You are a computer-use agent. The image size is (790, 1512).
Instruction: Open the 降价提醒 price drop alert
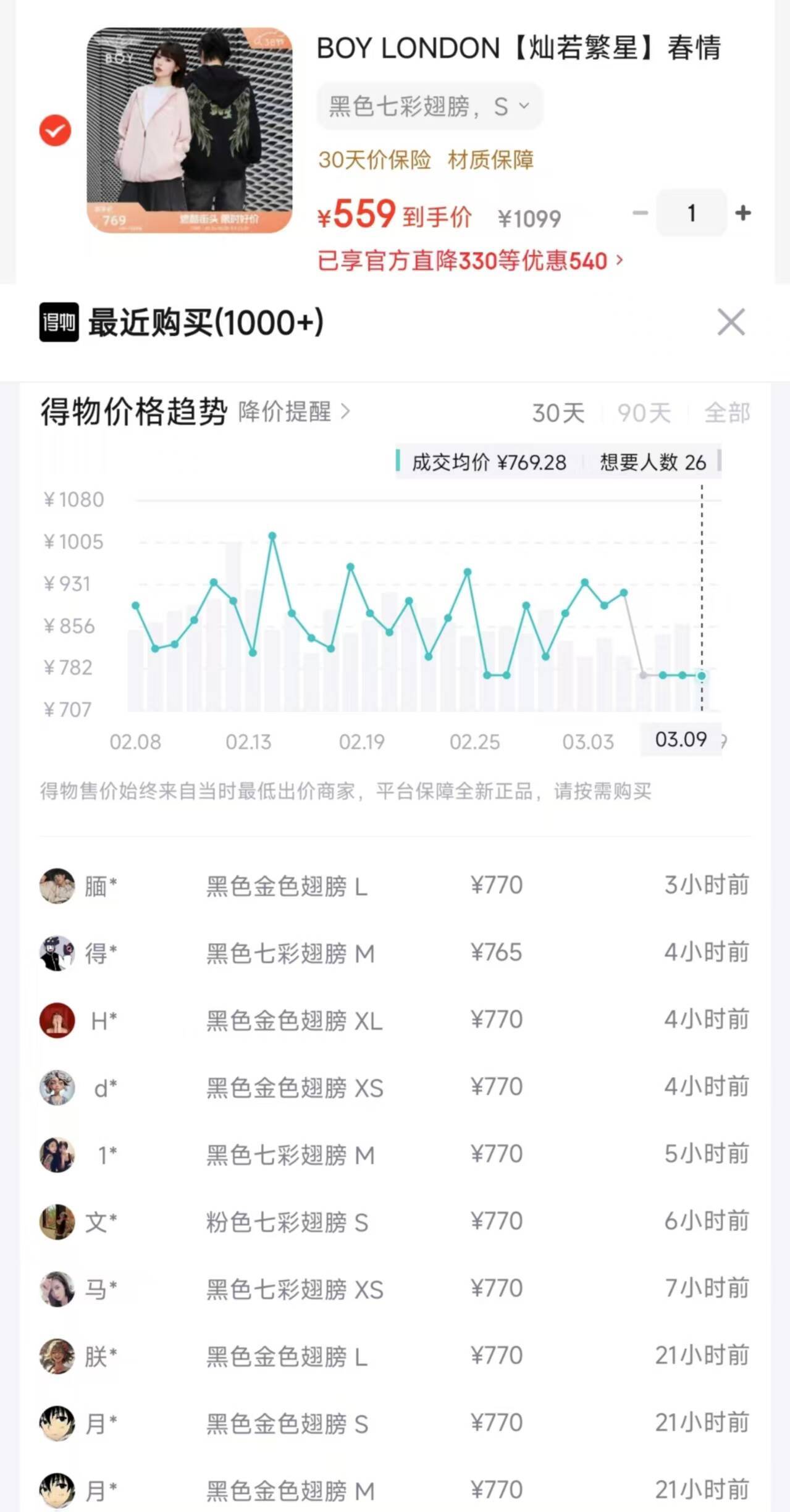pos(294,411)
